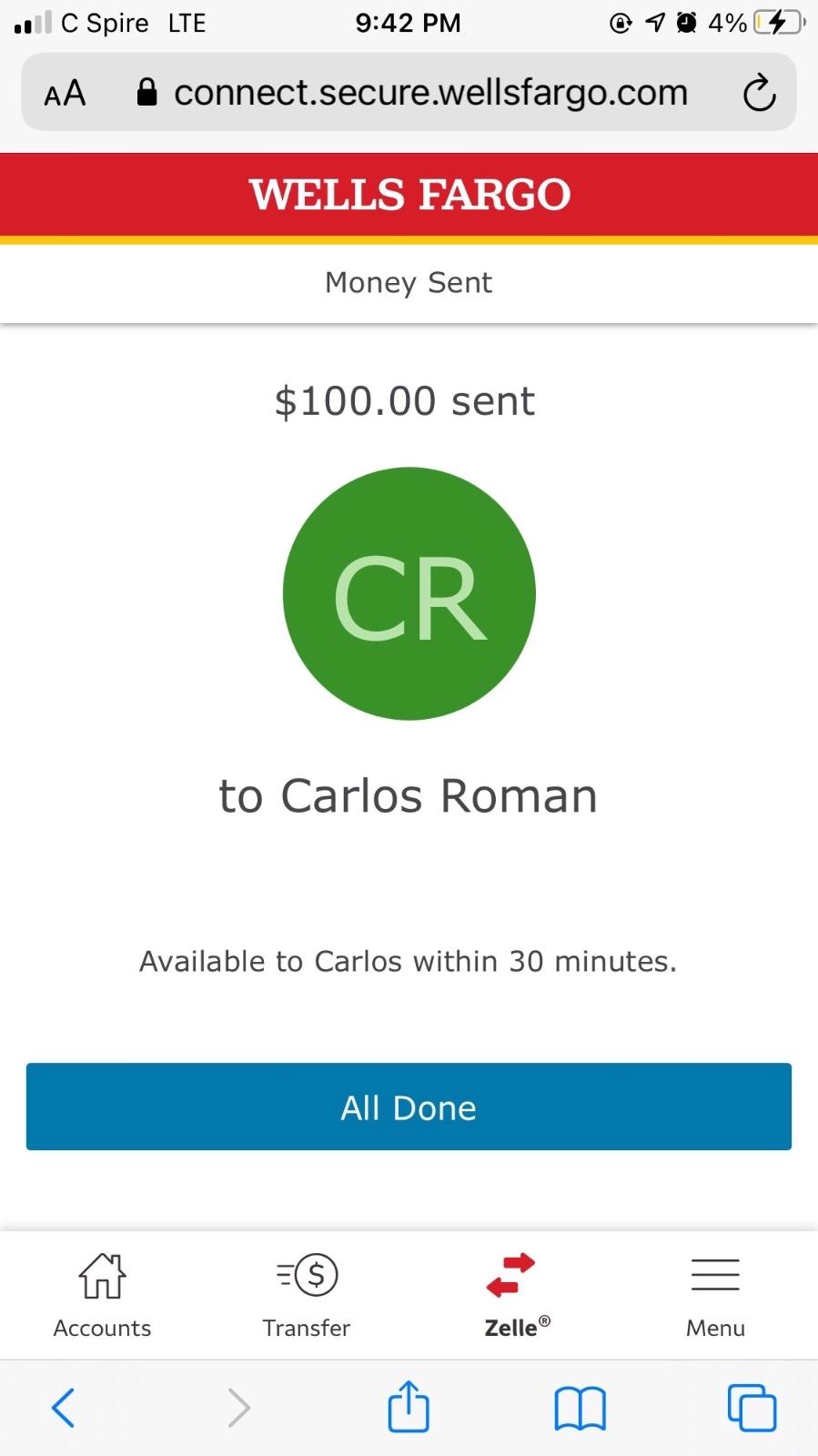
Task: Open the AA reader text options
Action: [x=65, y=93]
